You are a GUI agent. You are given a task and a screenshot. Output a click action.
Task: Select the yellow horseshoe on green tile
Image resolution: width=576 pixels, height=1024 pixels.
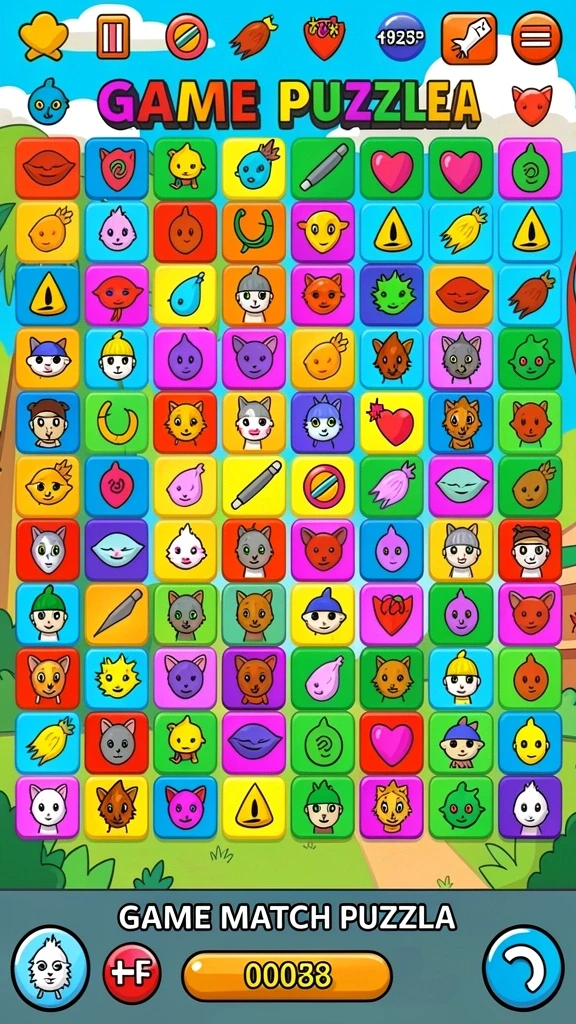[x=116, y=423]
